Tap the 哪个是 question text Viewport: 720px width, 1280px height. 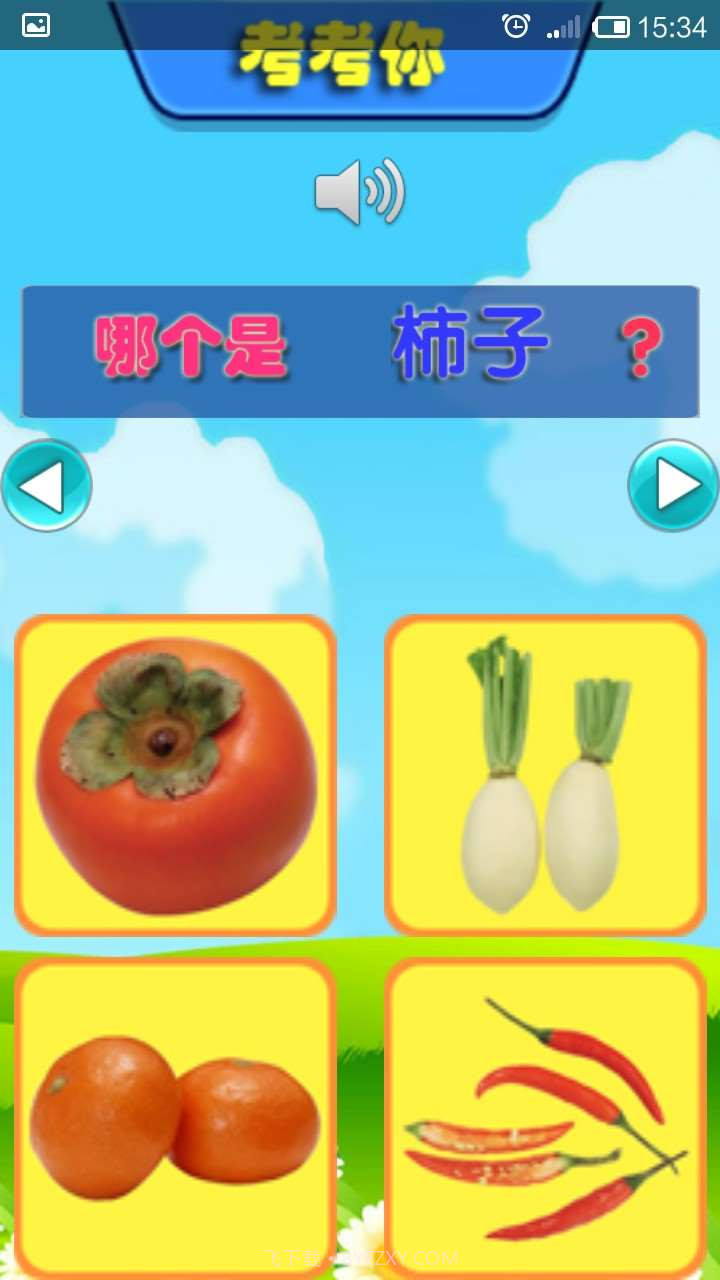195,345
